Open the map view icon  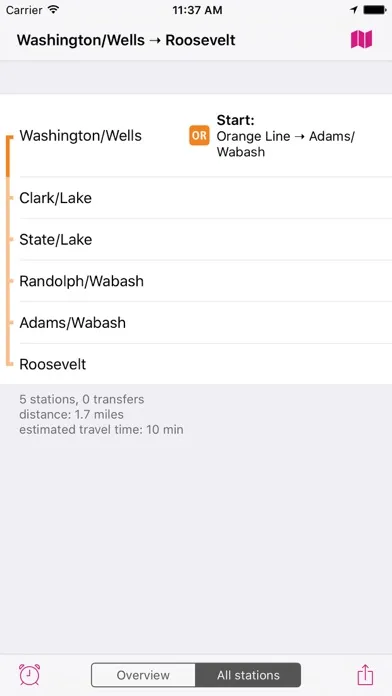pyautogui.click(x=361, y=40)
